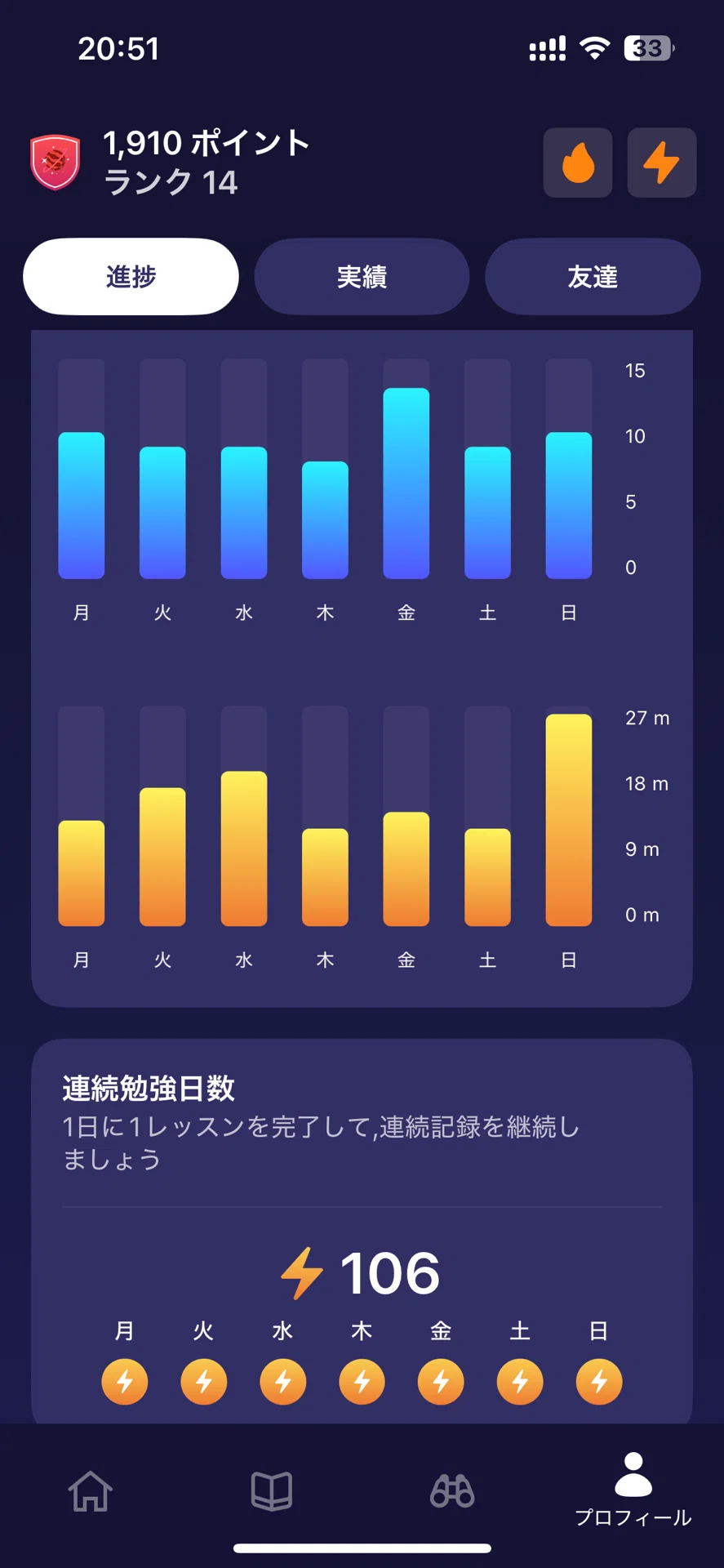Open the binoculars explore tab
The width and height of the screenshot is (724, 1568).
[452, 1491]
